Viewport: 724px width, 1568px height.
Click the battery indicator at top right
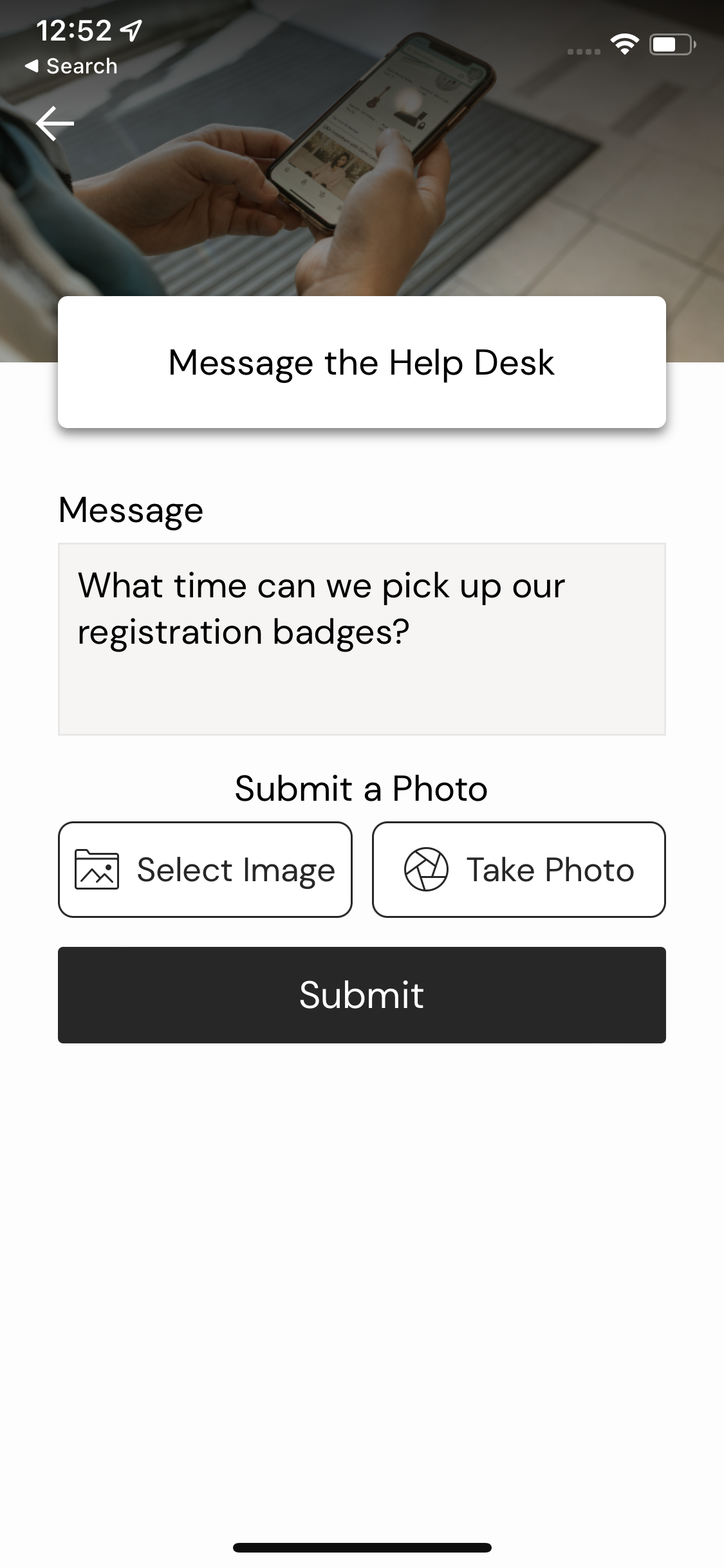click(x=671, y=44)
